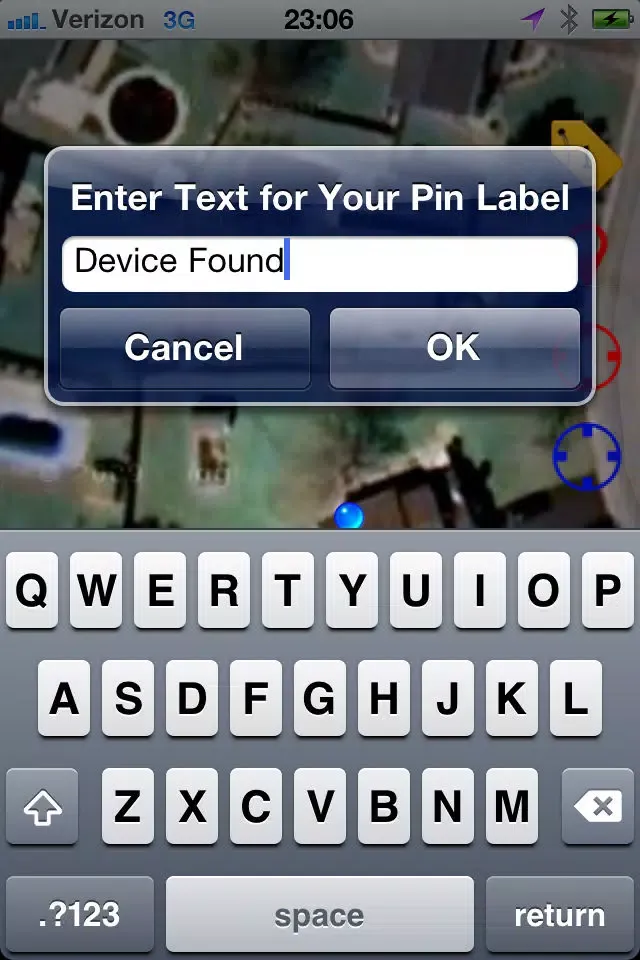The image size is (640, 960).
Task: Tap the blue crosshair target icon
Action: [x=587, y=455]
